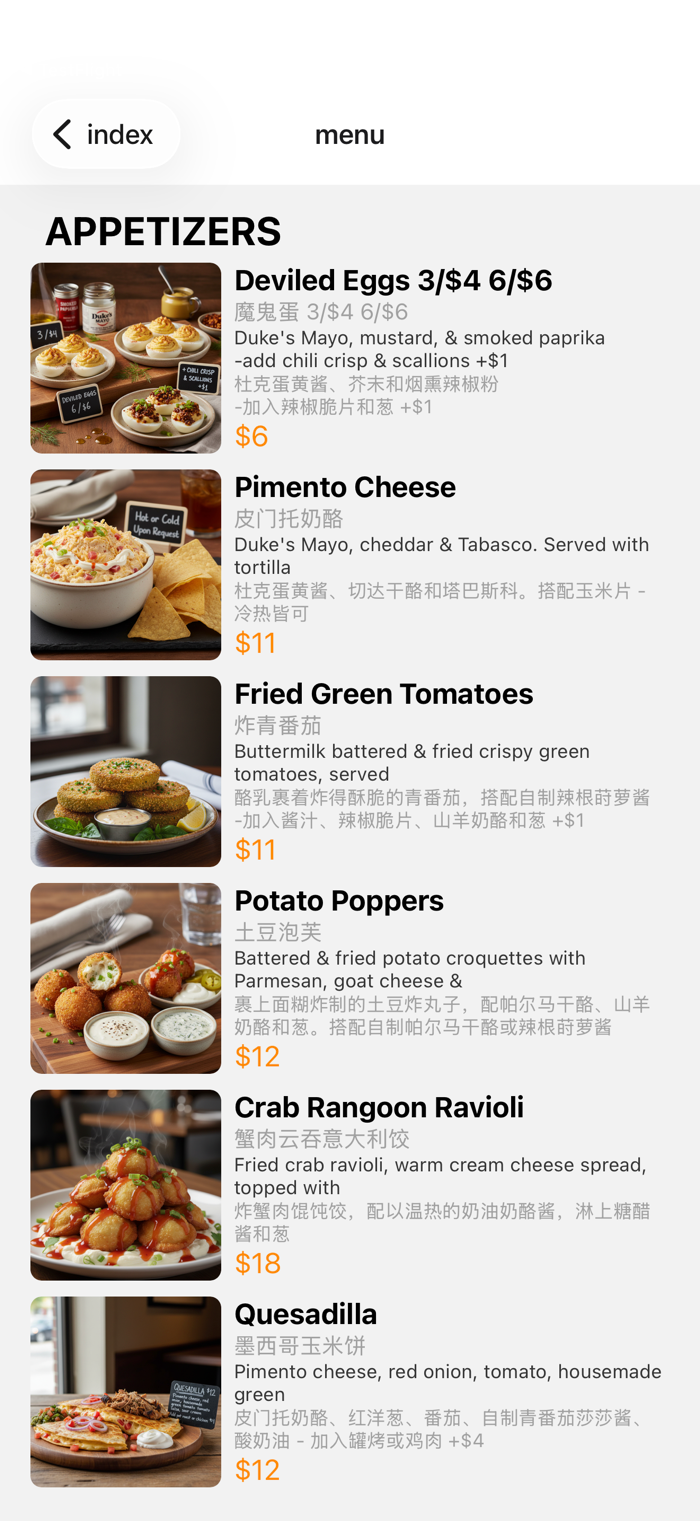The image size is (700, 1521).
Task: Open the Potato Poppers item
Action: [x=350, y=979]
